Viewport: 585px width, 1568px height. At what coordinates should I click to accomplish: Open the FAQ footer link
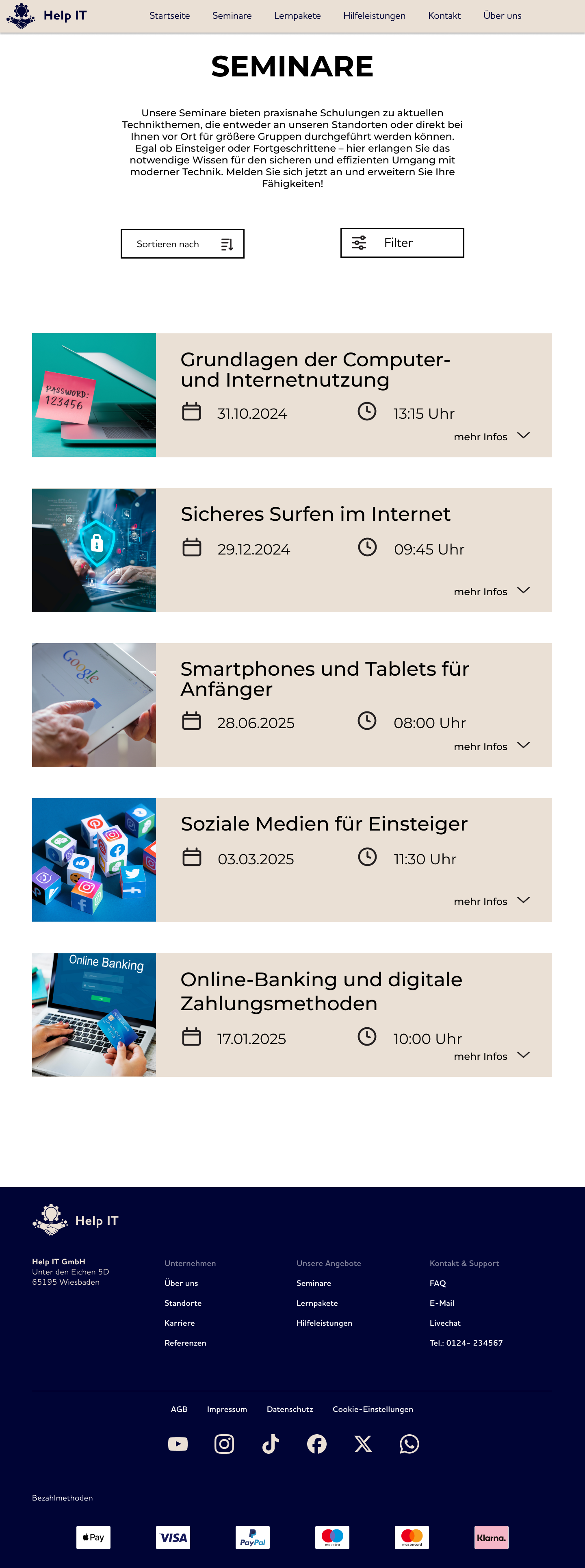pos(438,1283)
